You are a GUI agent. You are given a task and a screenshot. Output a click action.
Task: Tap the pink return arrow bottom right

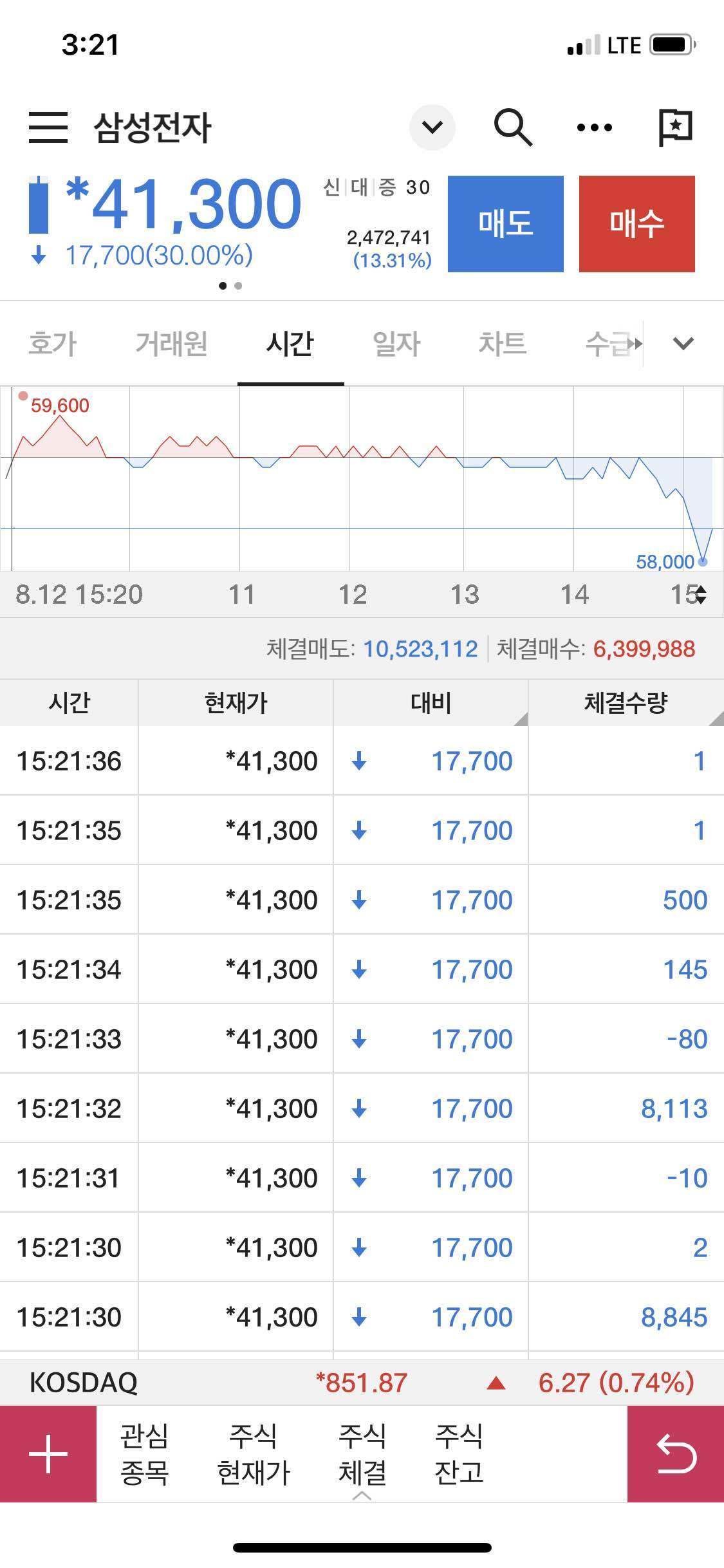pyautogui.click(x=677, y=1453)
